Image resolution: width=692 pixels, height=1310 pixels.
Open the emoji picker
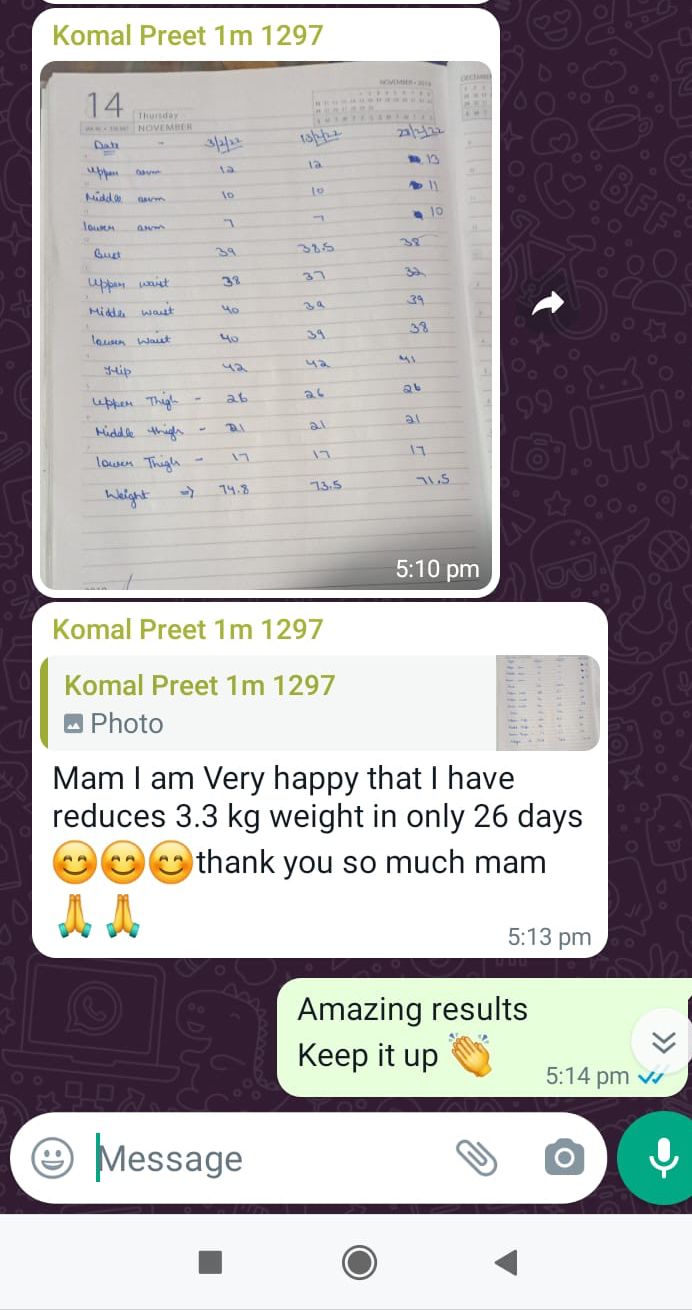point(52,1159)
